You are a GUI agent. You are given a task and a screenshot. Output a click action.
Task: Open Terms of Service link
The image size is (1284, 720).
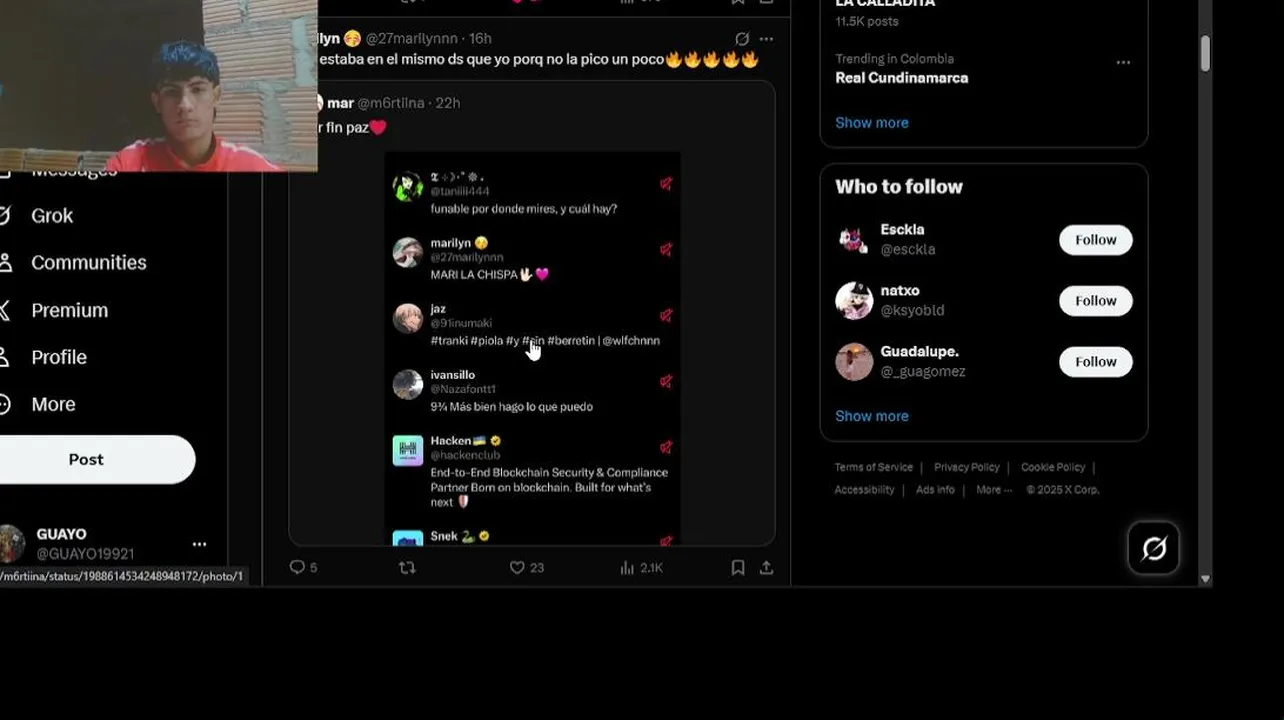[873, 467]
